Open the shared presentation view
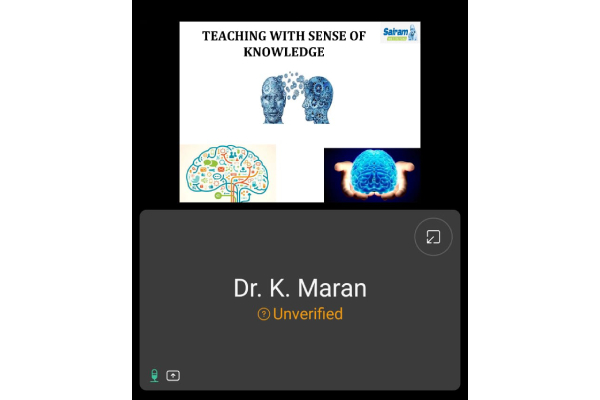The height and width of the screenshot is (400, 600). click(300, 112)
